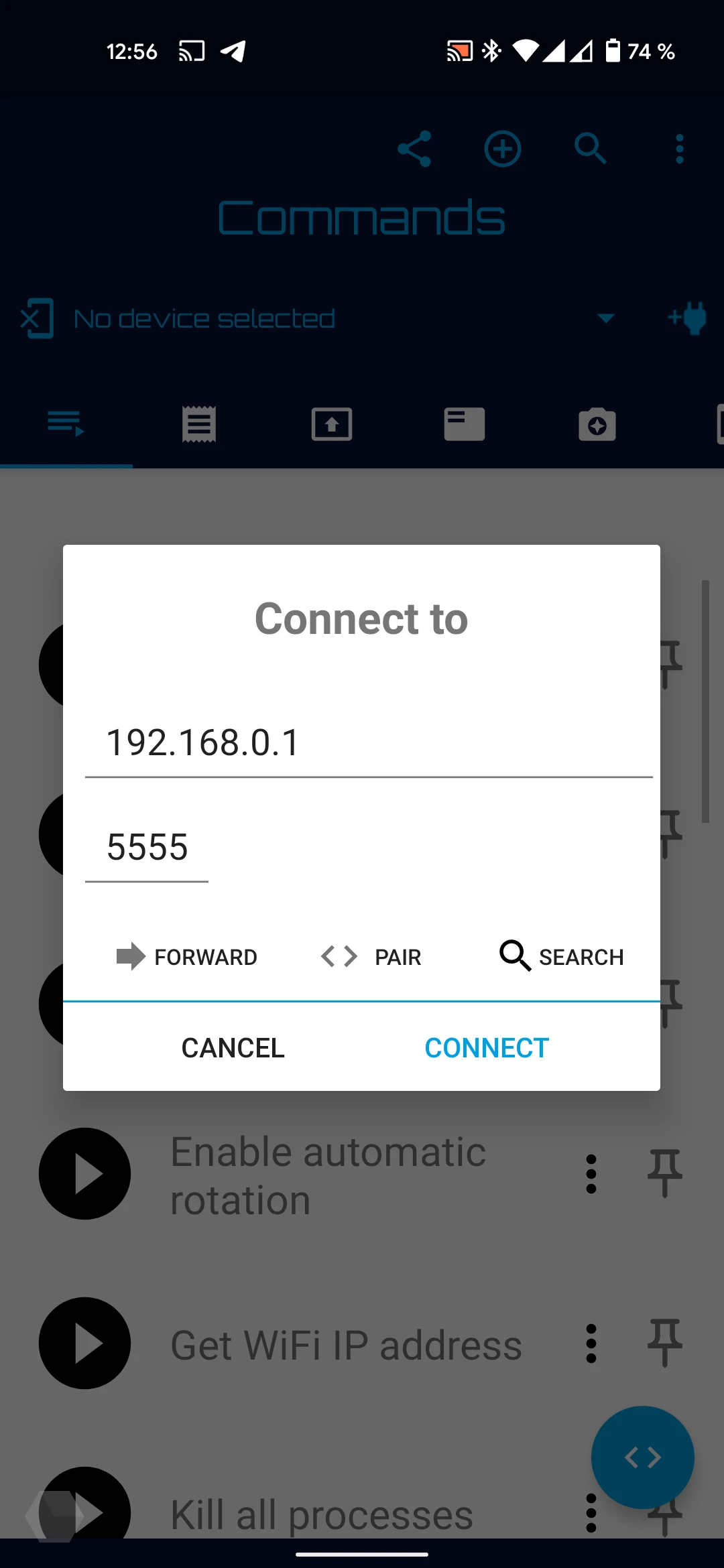
Task: Choose the FORWARD option
Action: [186, 957]
